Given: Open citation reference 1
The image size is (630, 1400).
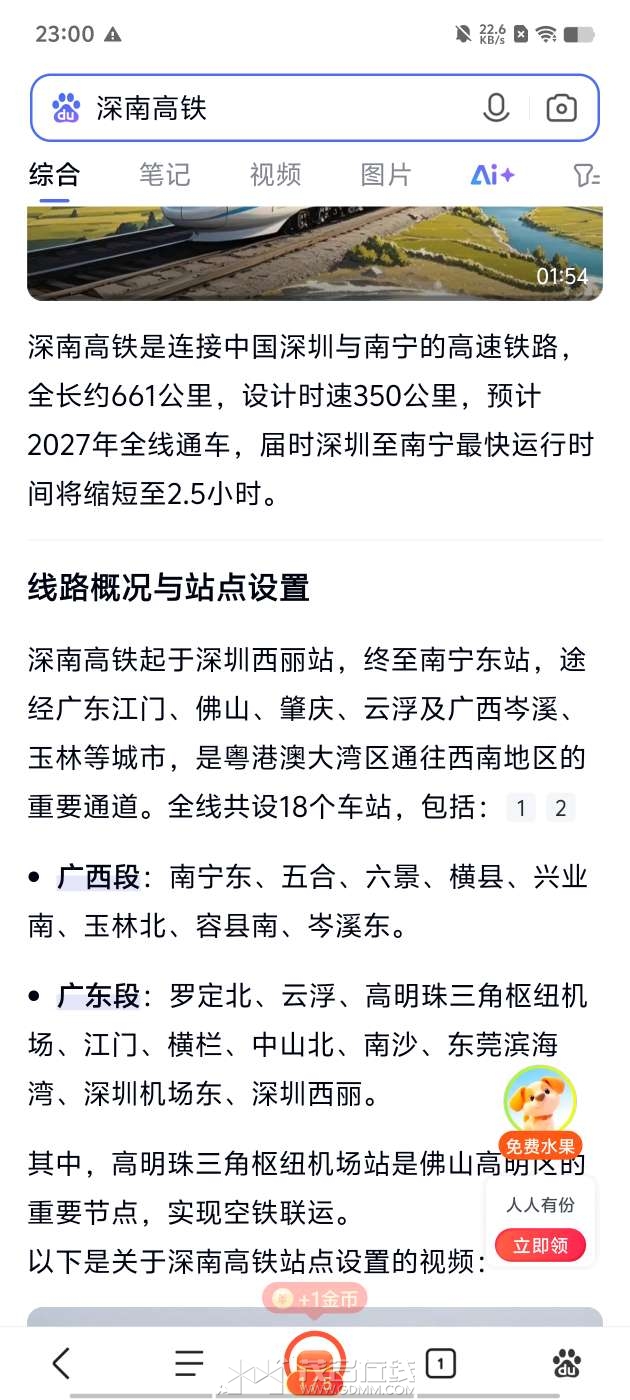Looking at the screenshot, I should [x=520, y=808].
